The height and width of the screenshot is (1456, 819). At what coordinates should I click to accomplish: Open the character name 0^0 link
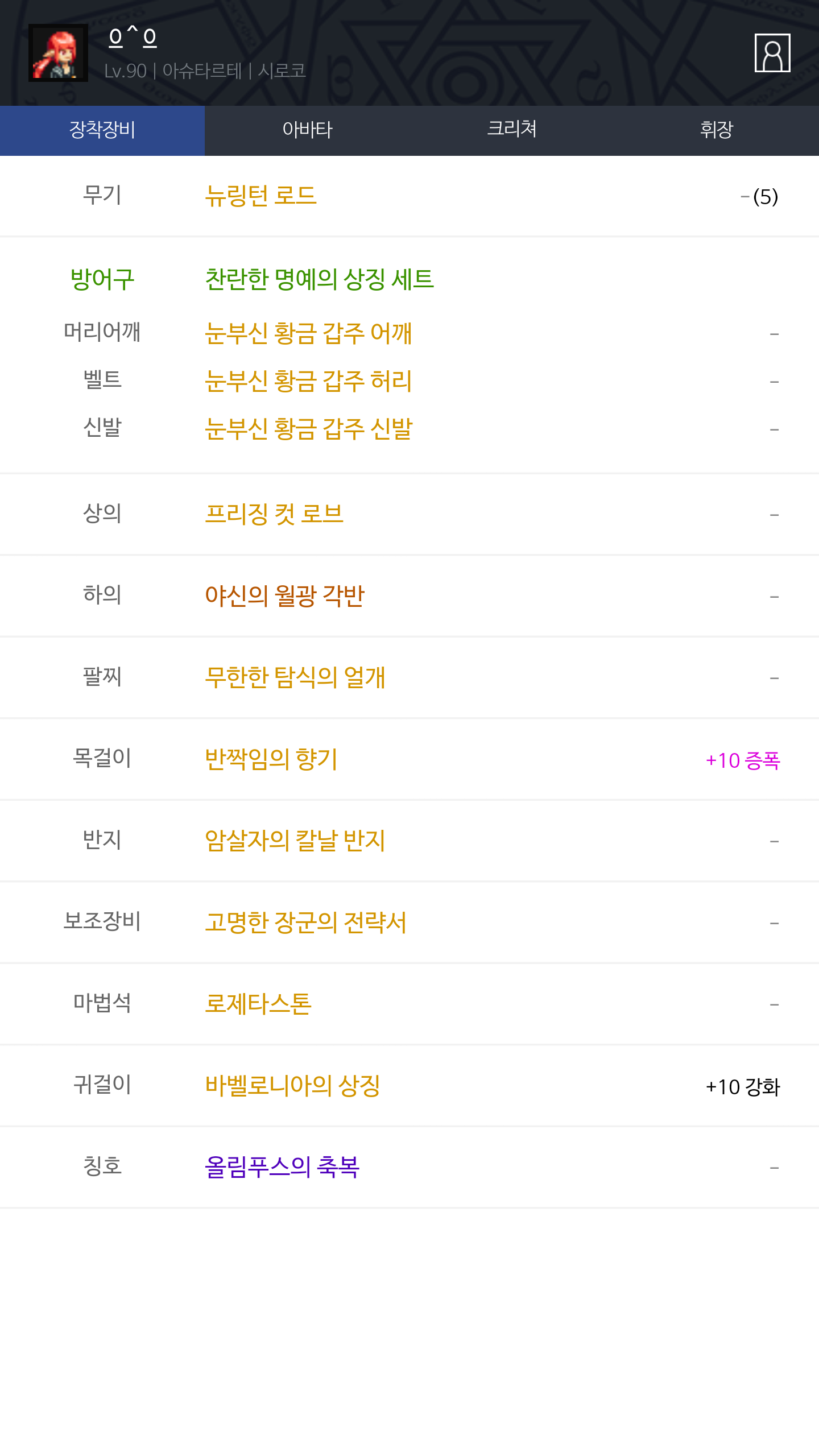pos(133,38)
